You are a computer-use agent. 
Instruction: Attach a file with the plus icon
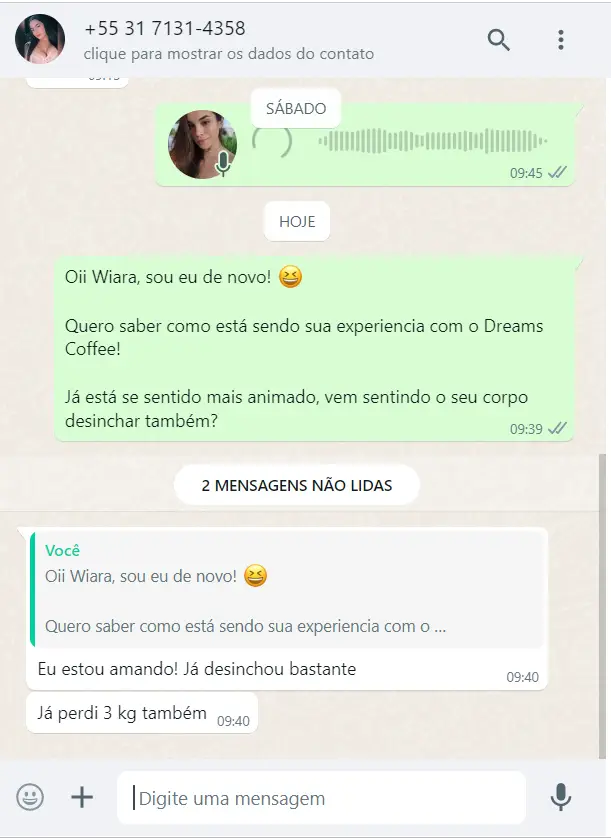click(x=82, y=797)
